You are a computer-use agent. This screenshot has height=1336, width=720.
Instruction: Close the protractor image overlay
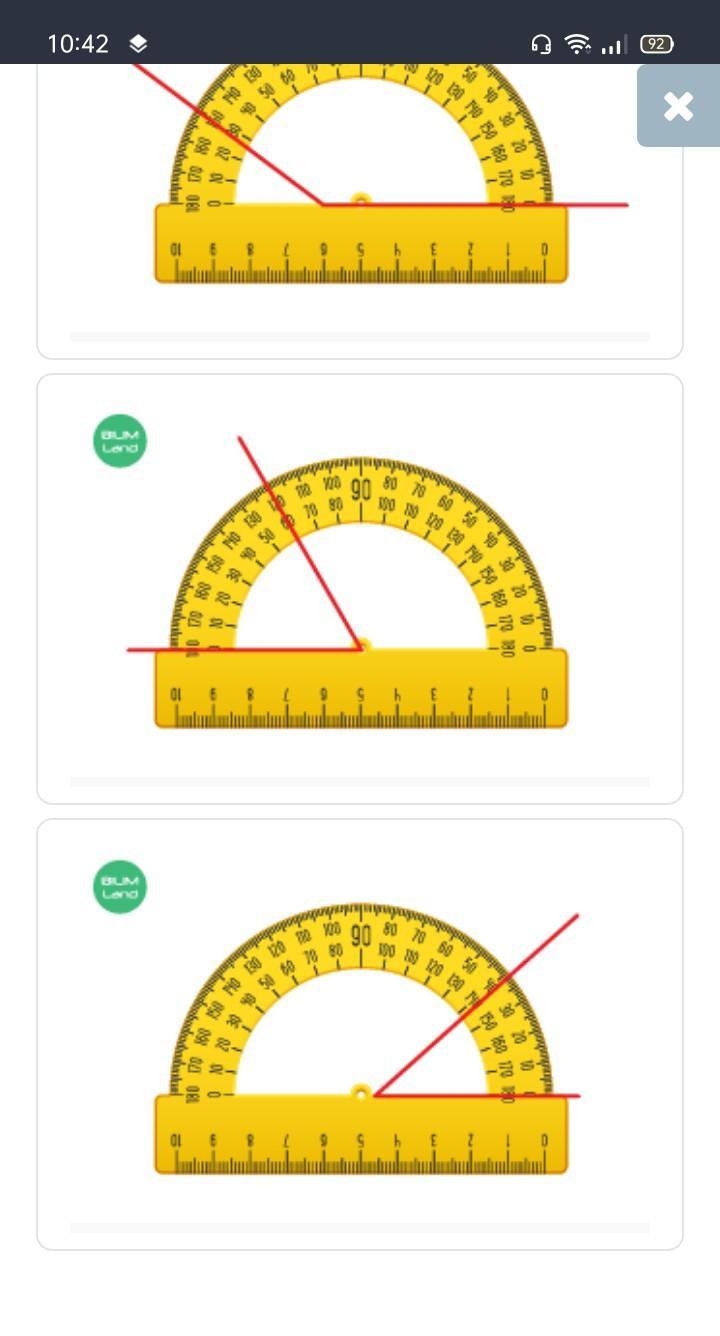[678, 106]
